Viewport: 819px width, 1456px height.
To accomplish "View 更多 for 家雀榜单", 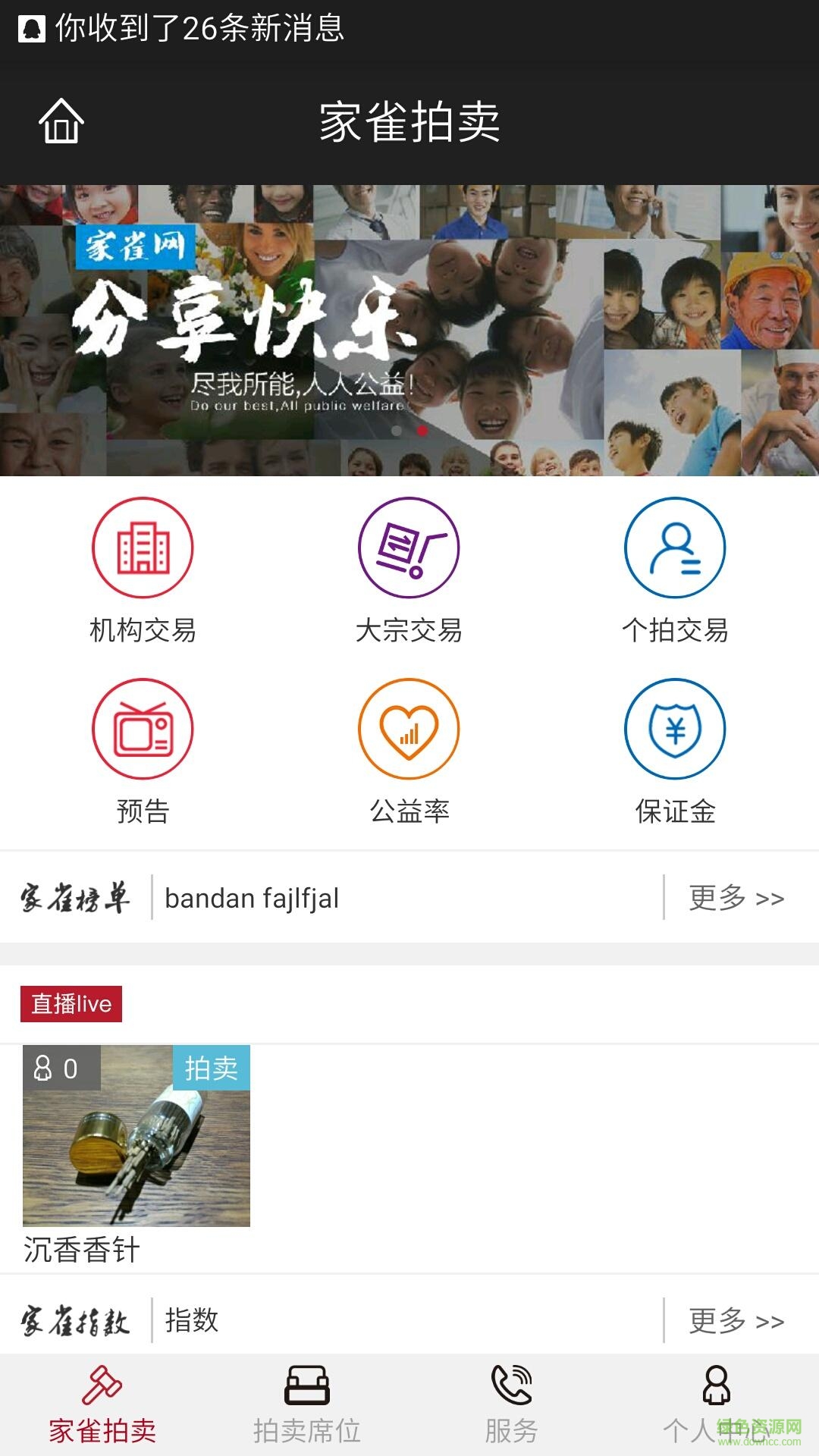I will point(736,898).
